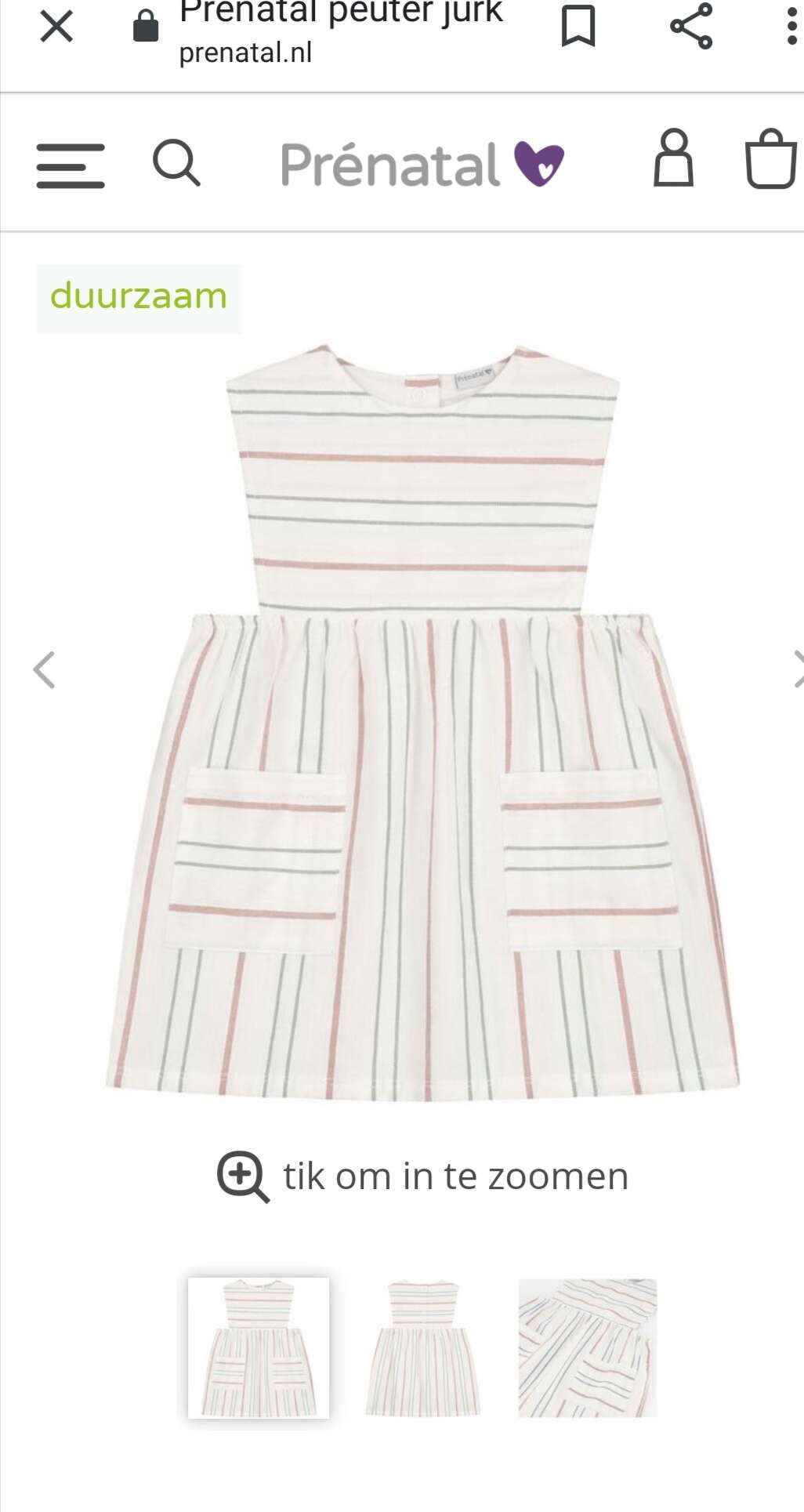Screen dimensions: 804x1512
Task: Open the account profile icon
Action: click(673, 158)
